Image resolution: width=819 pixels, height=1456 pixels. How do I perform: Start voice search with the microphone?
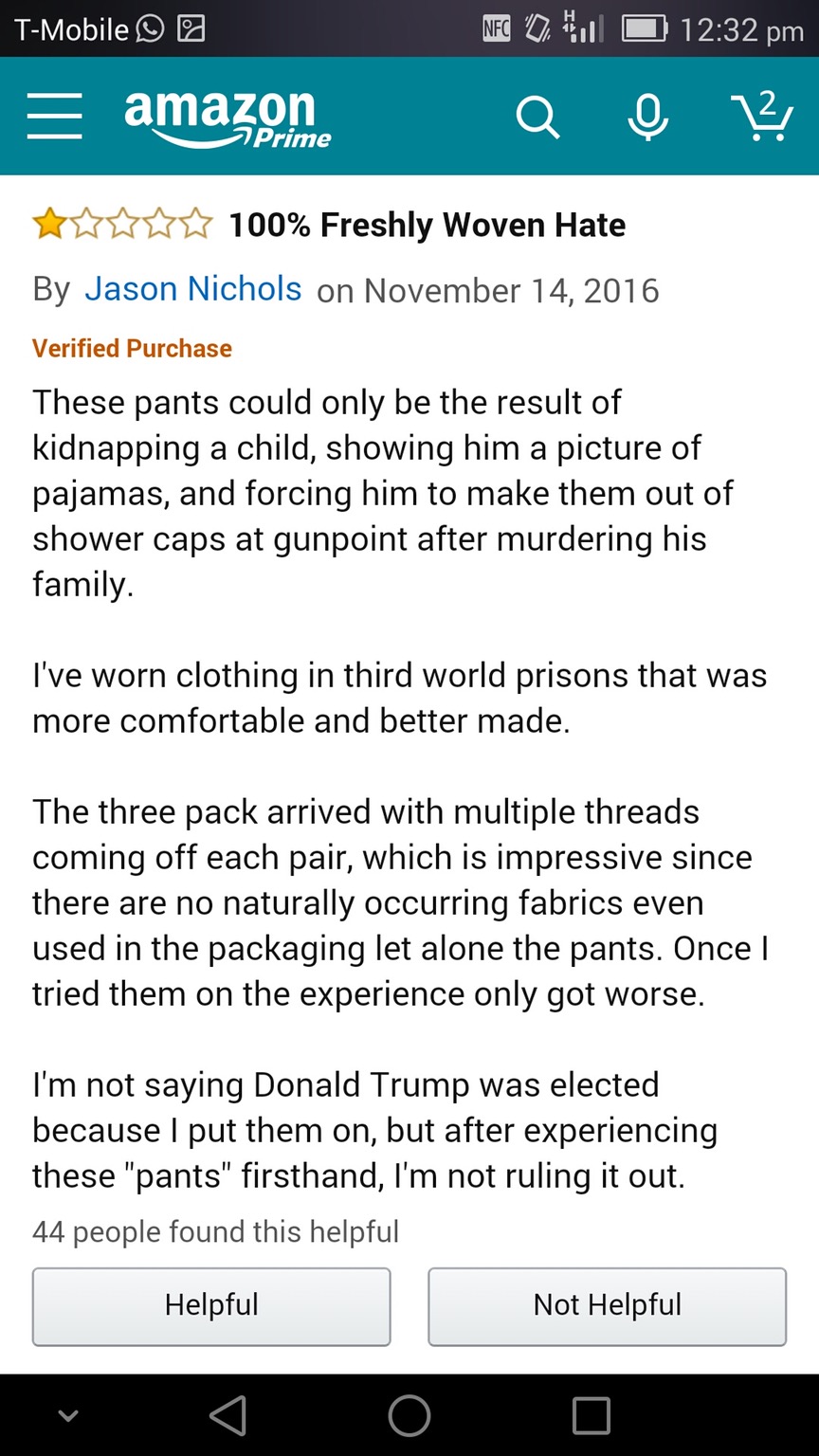648,118
